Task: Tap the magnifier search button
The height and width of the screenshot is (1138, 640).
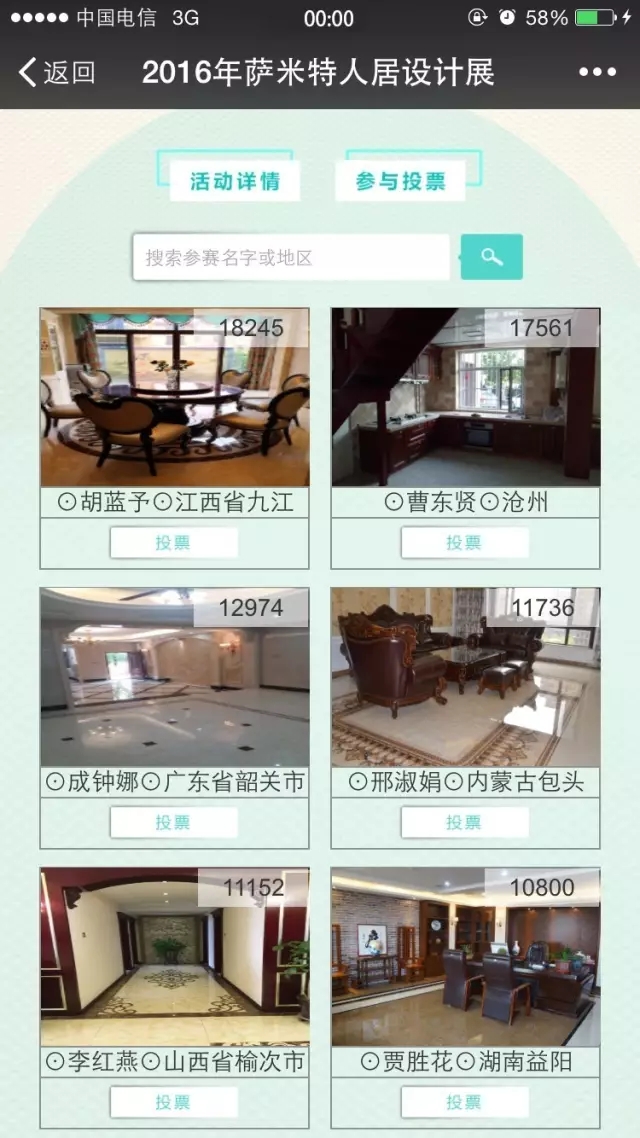Action: pos(491,257)
